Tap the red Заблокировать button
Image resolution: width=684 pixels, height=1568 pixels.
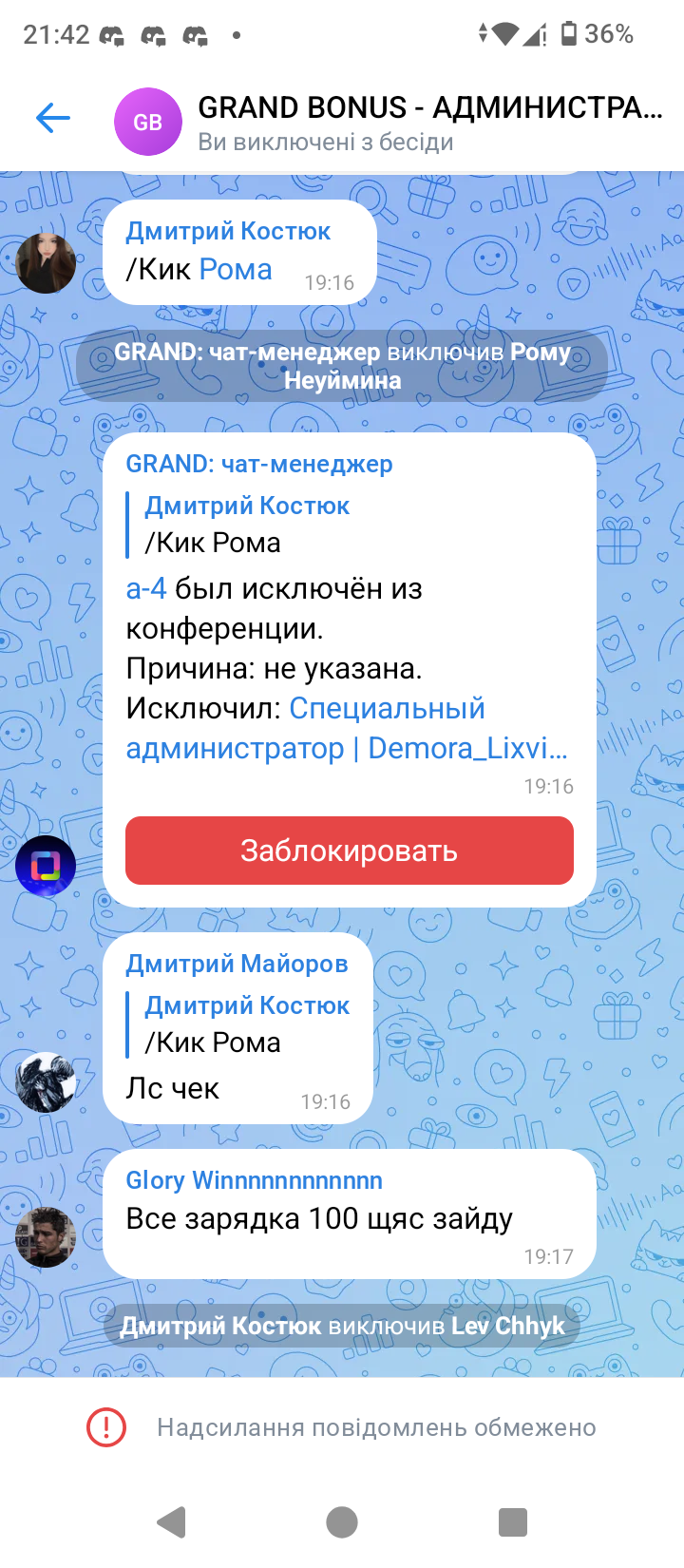[x=350, y=851]
